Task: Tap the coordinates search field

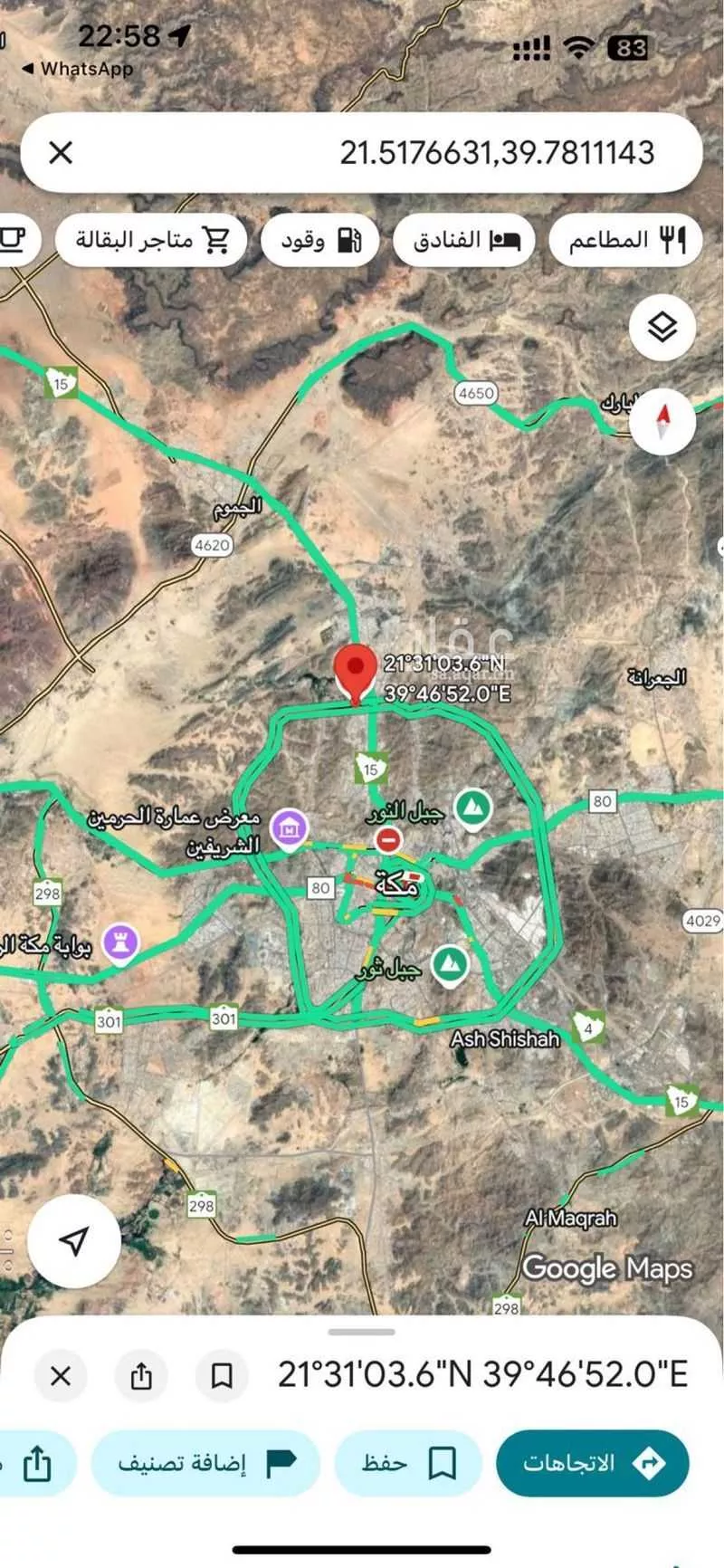Action: [407, 152]
